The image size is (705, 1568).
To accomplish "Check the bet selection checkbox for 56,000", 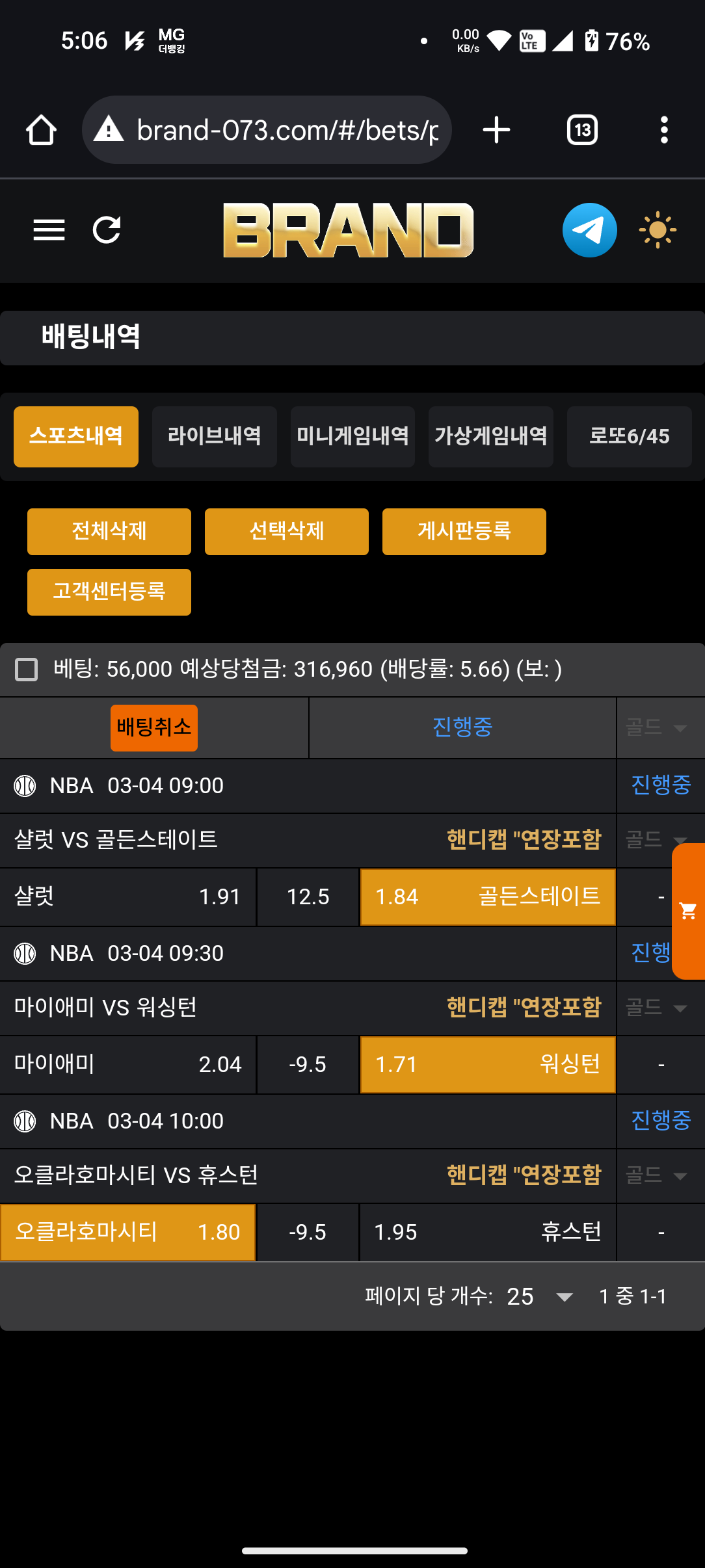I will point(27,669).
